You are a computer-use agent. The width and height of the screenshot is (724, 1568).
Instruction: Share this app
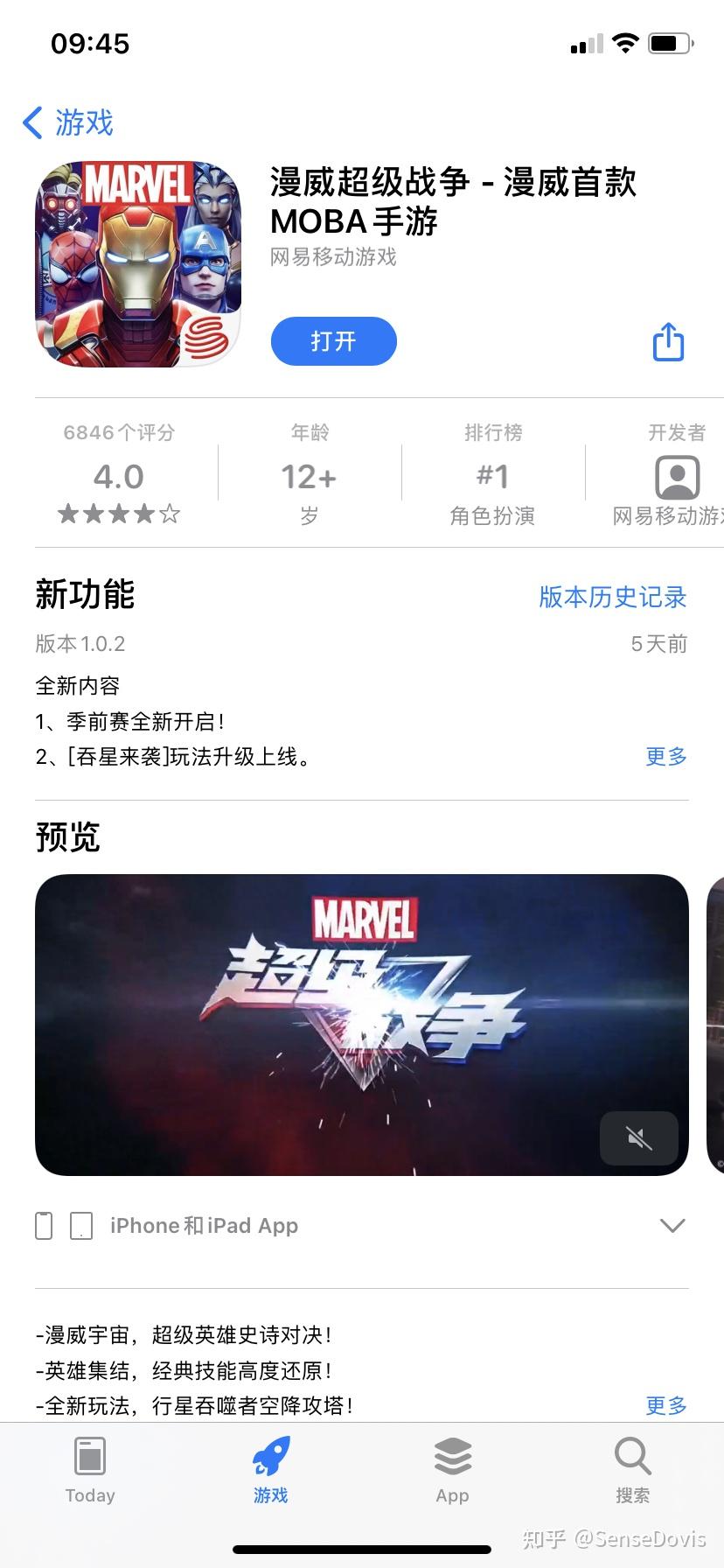pyautogui.click(x=668, y=342)
